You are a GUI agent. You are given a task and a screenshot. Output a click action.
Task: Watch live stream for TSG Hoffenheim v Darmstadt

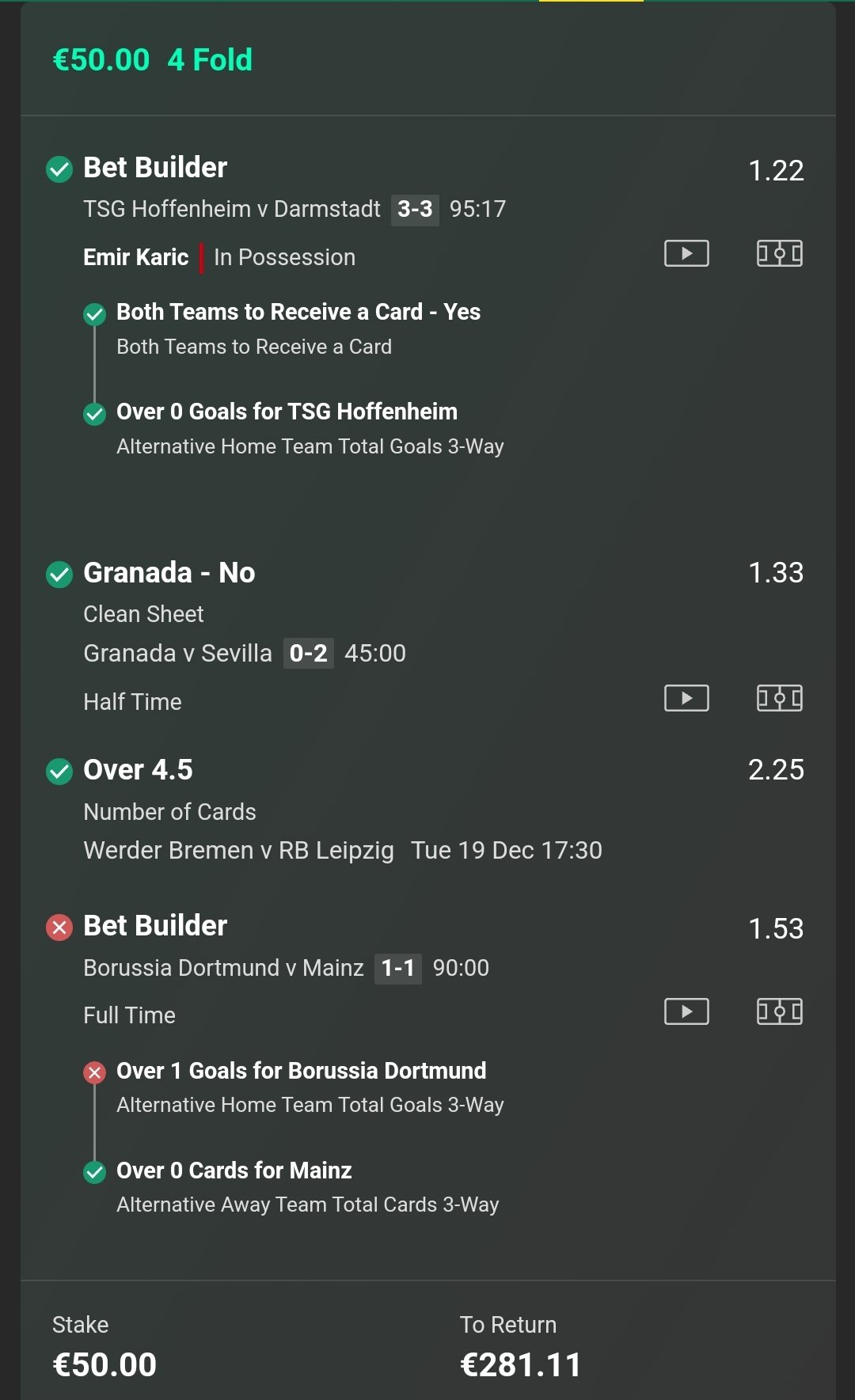(x=686, y=253)
